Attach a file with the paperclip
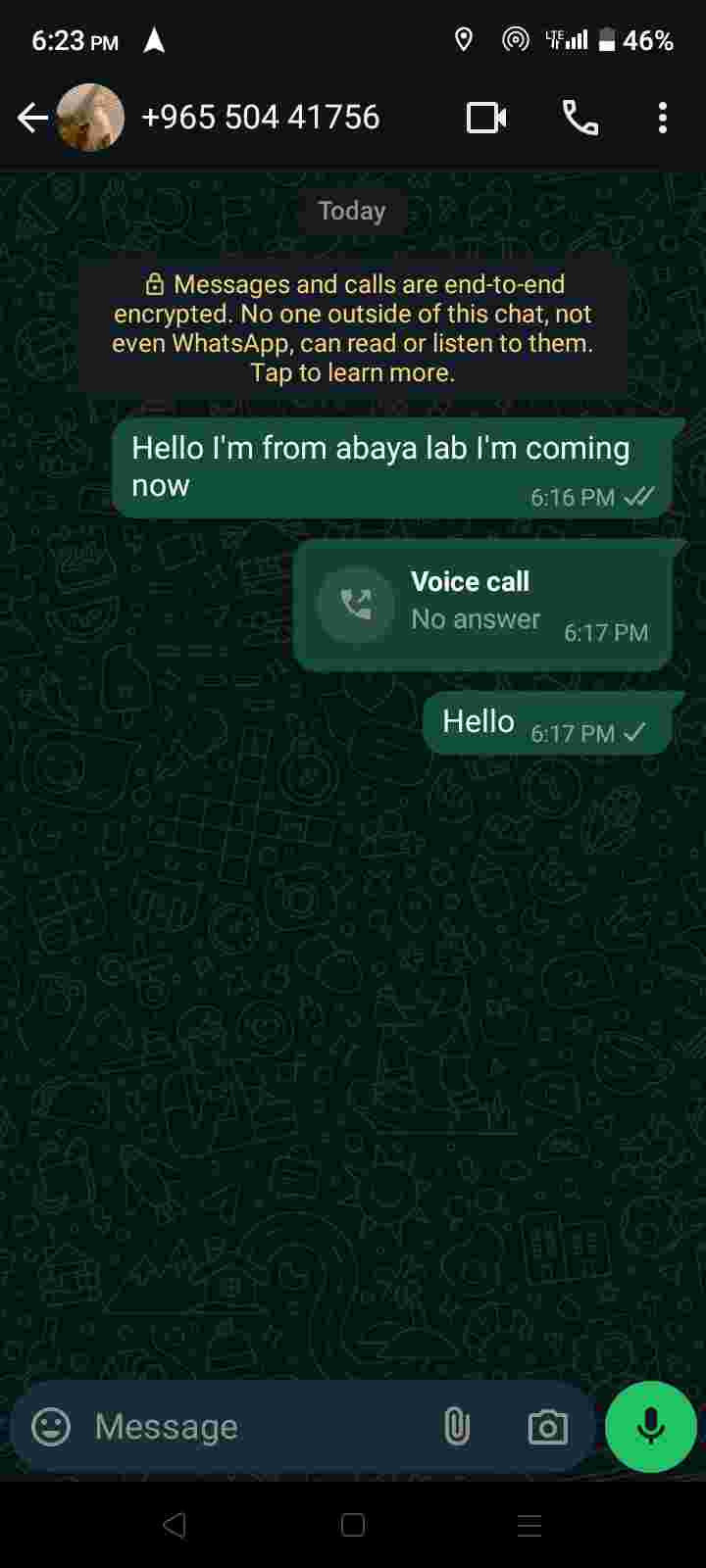Screen dimensions: 706x1568 coord(456,1427)
